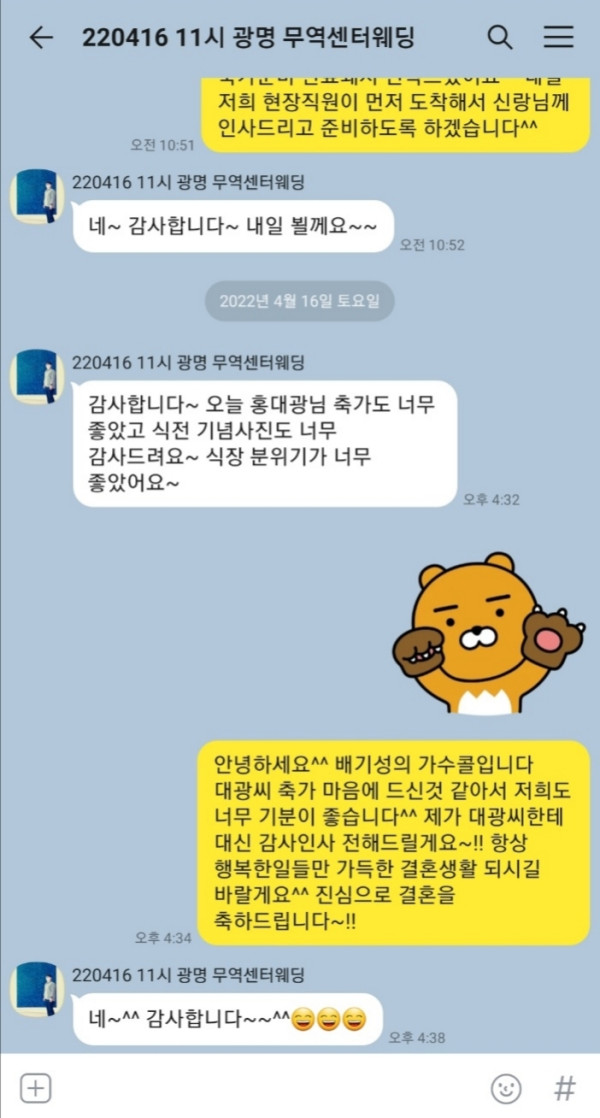Image resolution: width=600 pixels, height=1118 pixels.
Task: Open the emoticon picker
Action: pyautogui.click(x=506, y=1087)
